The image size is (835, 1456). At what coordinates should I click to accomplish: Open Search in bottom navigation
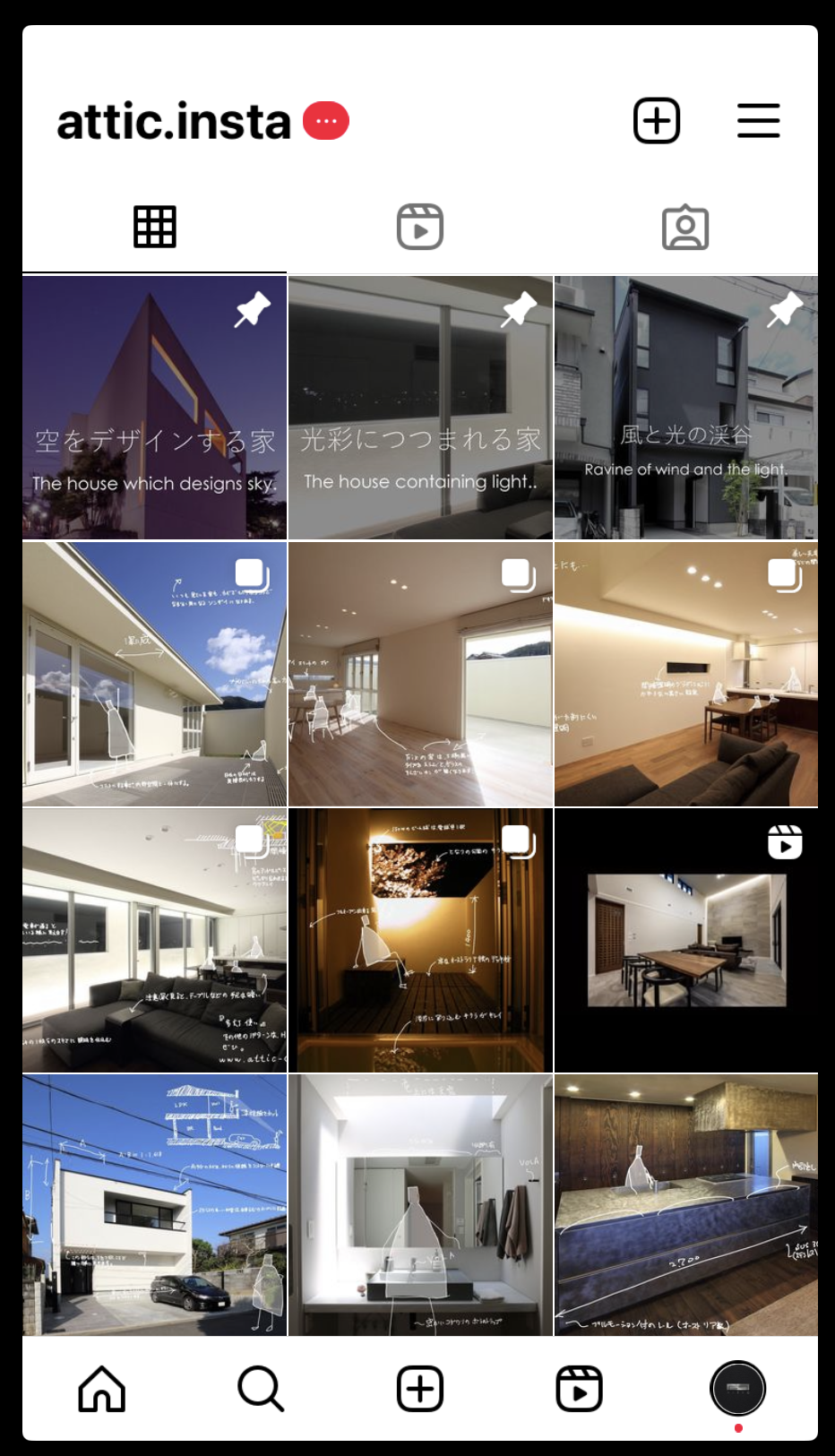coord(261,1389)
